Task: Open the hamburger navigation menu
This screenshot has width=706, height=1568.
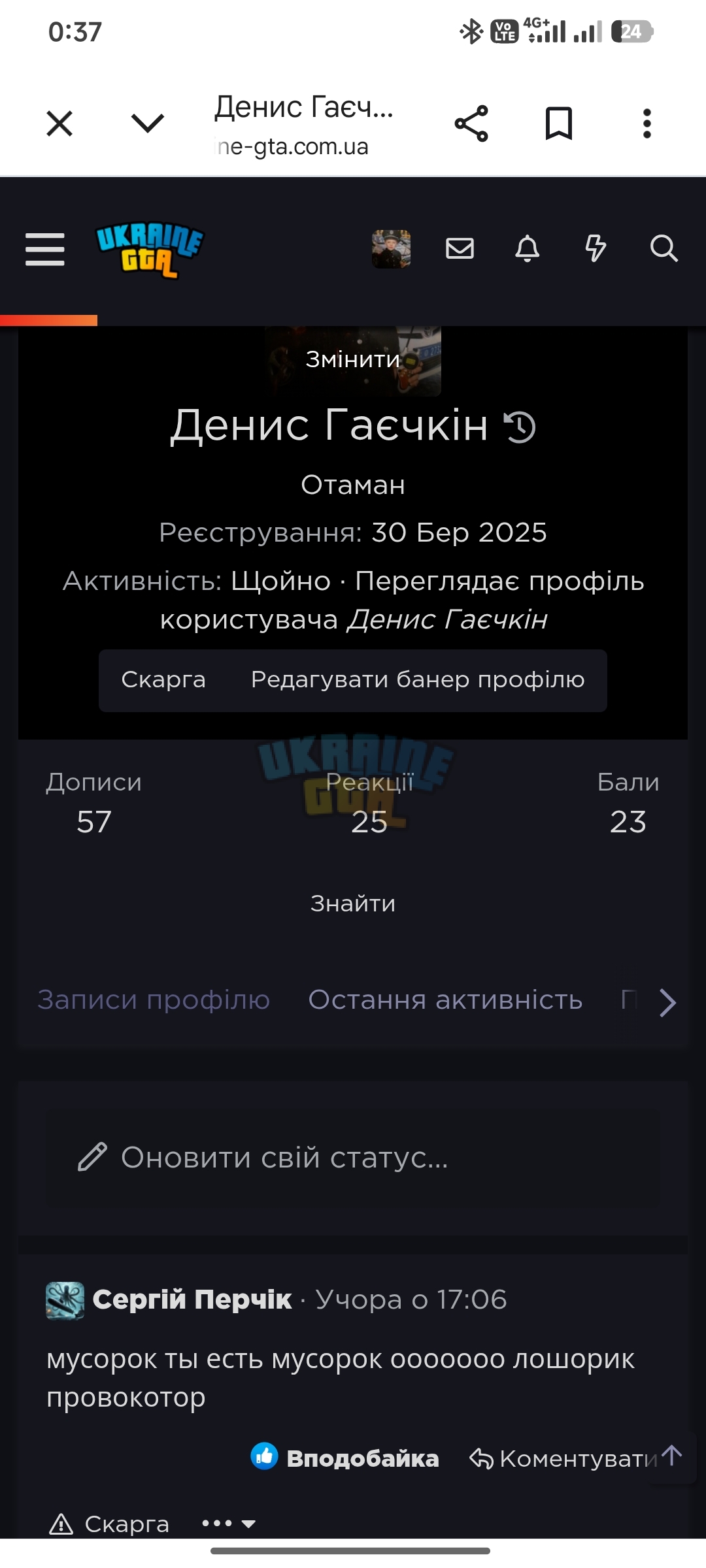Action: pyautogui.click(x=45, y=250)
